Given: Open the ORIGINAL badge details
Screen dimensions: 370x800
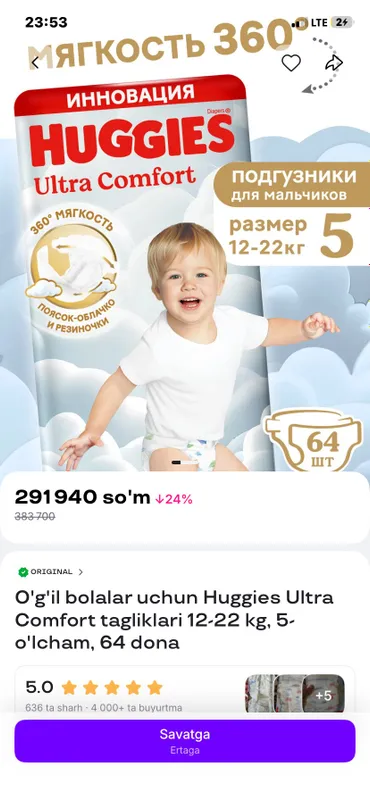Looking at the screenshot, I should 50,572.
